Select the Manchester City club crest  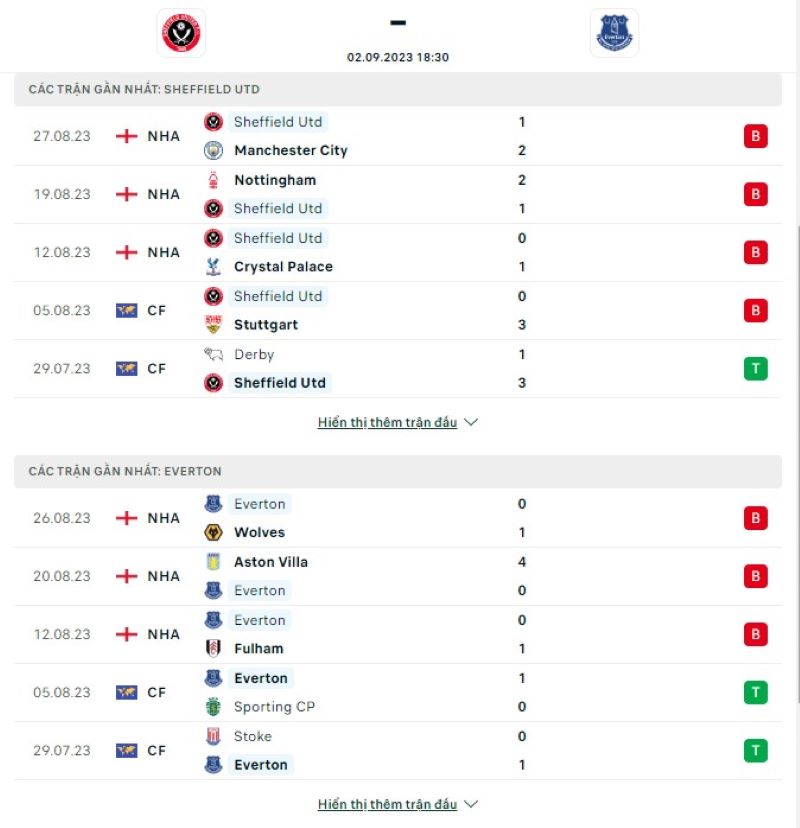point(213,151)
